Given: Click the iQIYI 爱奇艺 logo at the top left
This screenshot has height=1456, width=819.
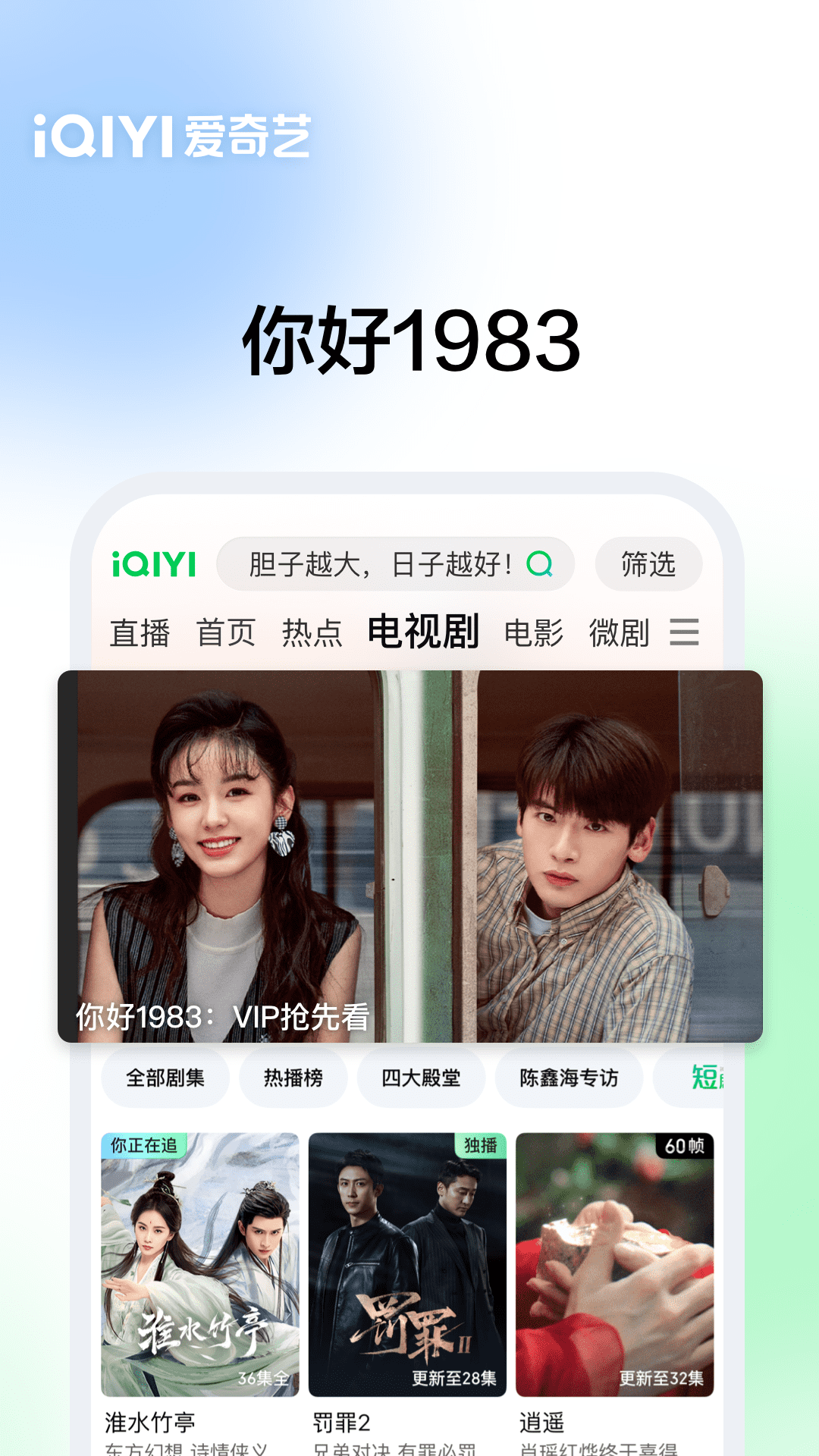Looking at the screenshot, I should tap(171, 135).
